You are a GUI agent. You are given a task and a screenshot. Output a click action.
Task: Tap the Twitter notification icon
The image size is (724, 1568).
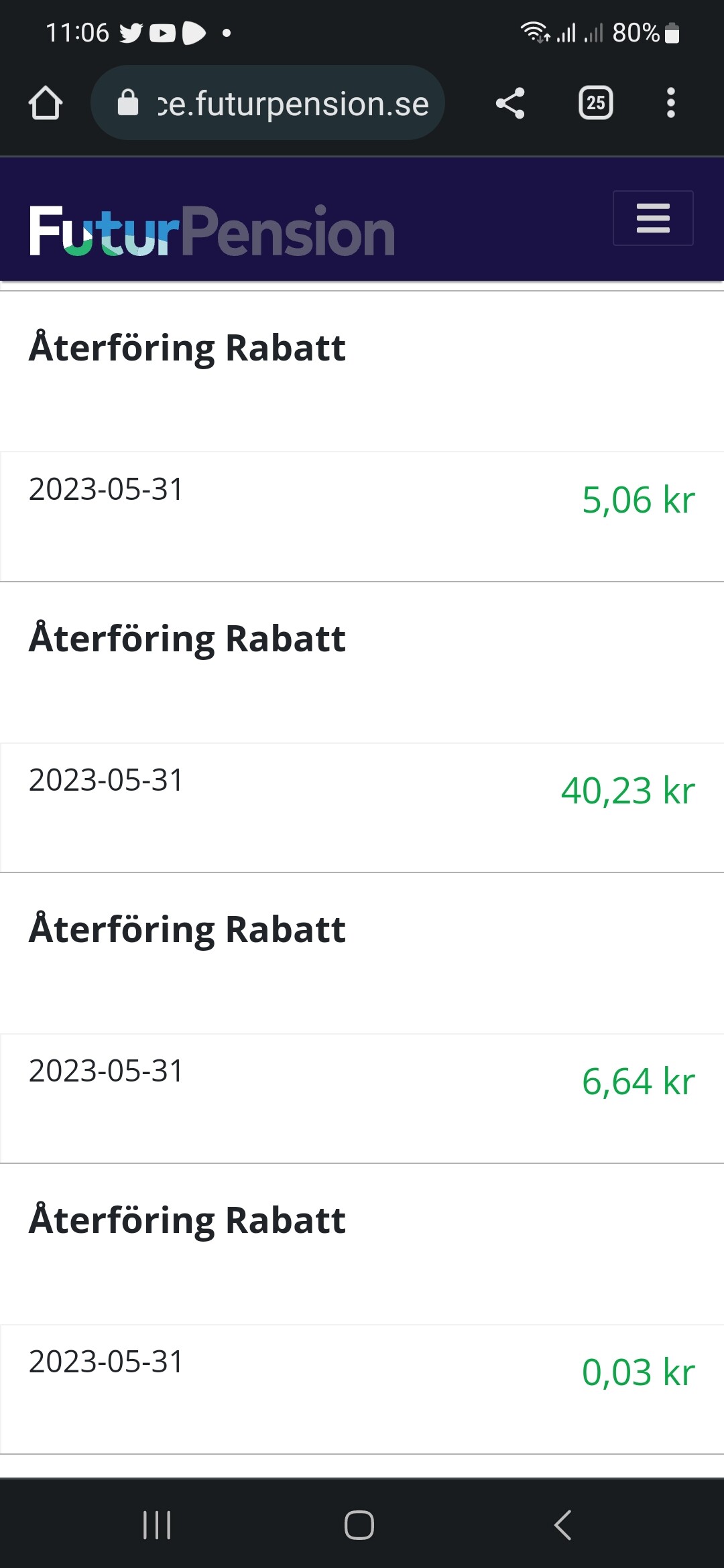point(131,31)
